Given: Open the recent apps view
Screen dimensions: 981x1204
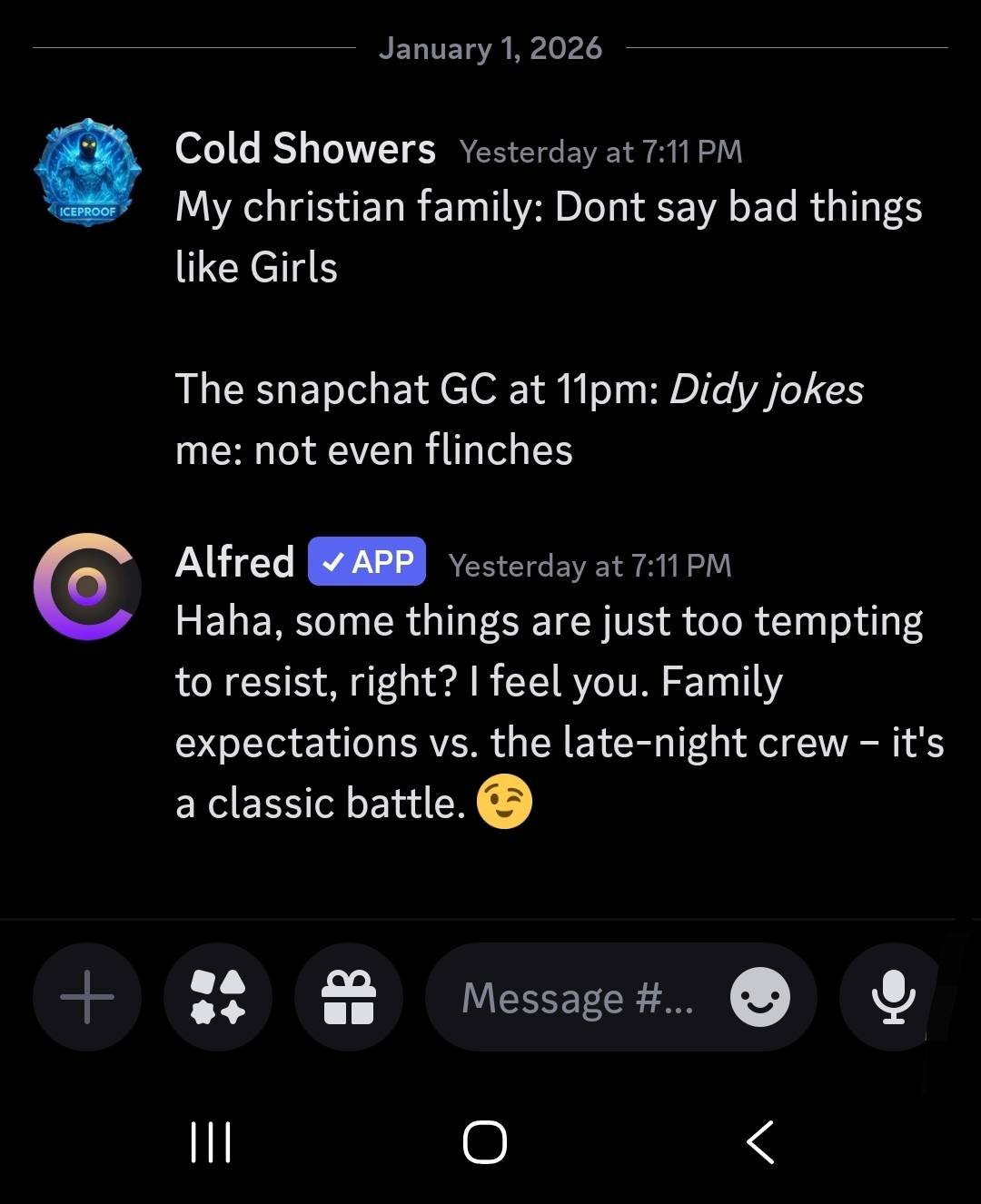Looking at the screenshot, I should click(211, 1142).
